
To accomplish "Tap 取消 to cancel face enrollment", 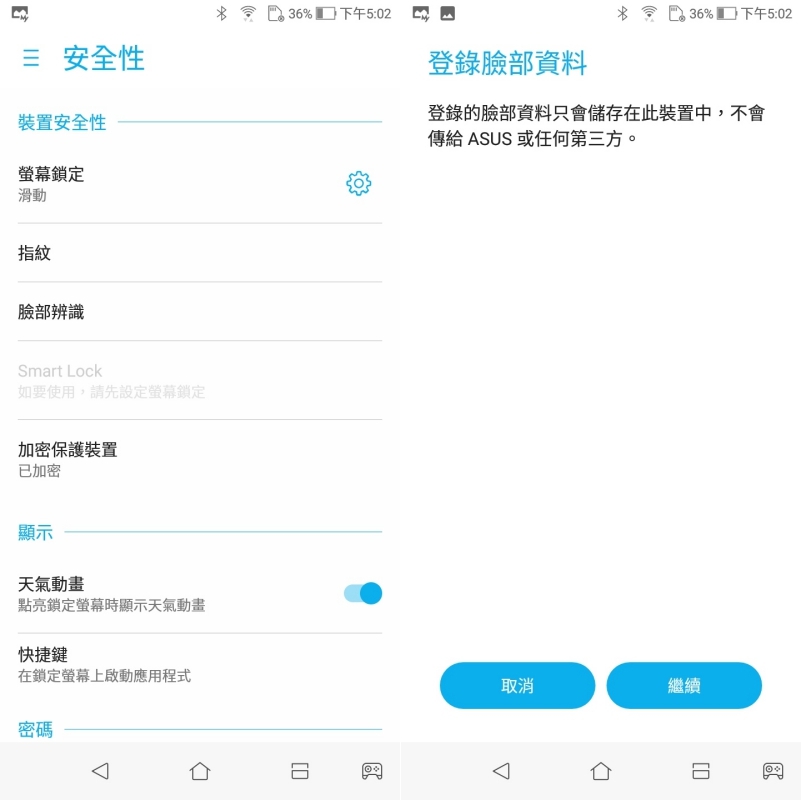I will click(x=517, y=686).
